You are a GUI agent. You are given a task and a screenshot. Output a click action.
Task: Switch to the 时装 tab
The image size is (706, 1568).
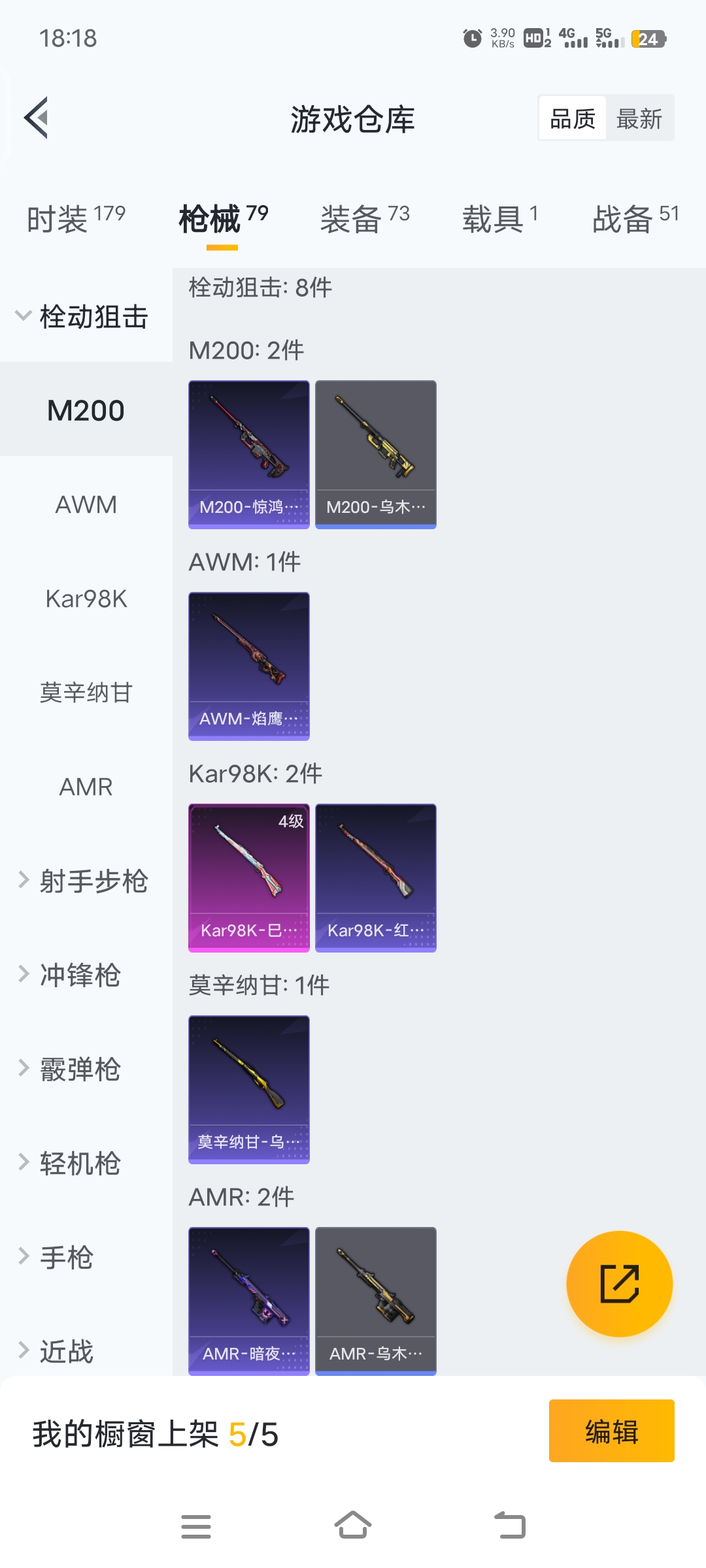[x=76, y=219]
